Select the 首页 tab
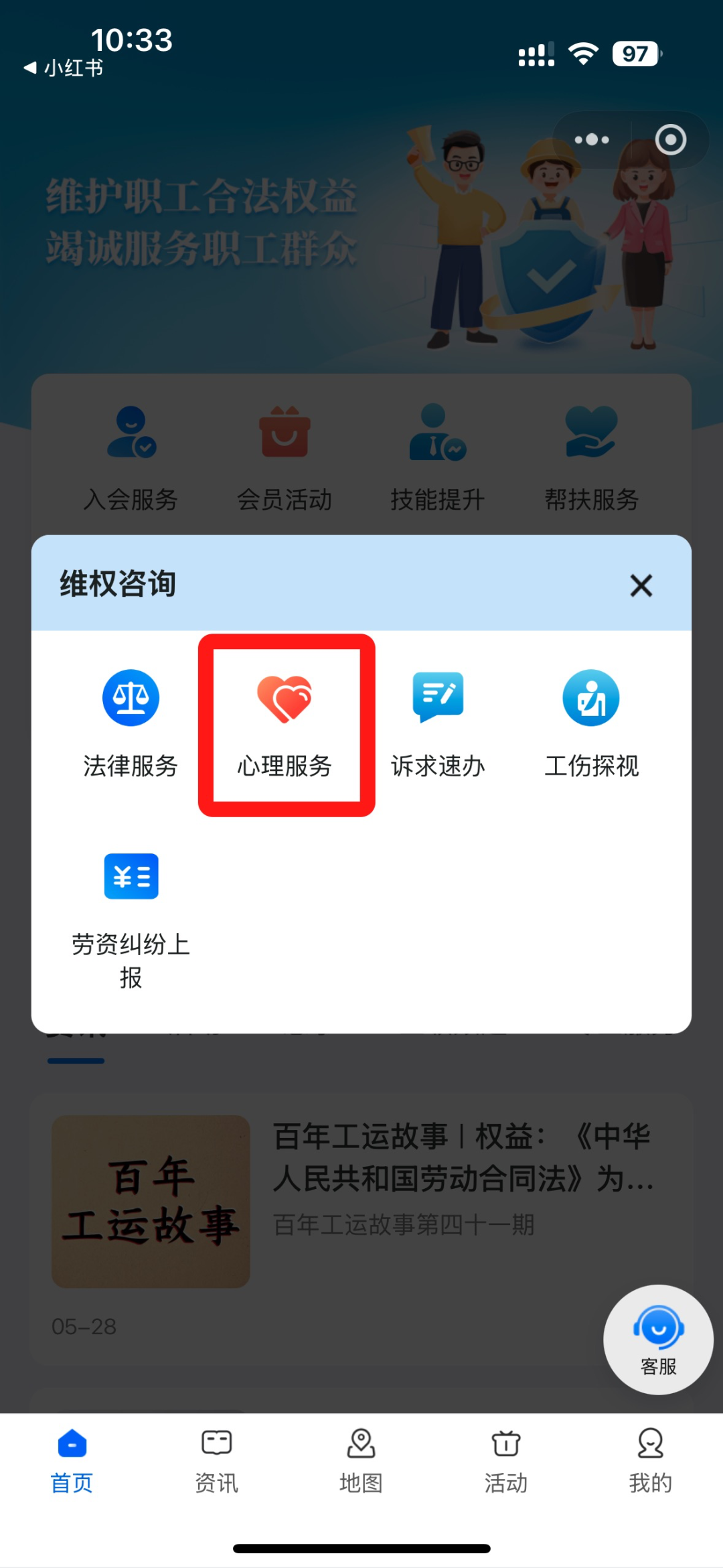Image resolution: width=723 pixels, height=1568 pixels. tap(72, 1461)
